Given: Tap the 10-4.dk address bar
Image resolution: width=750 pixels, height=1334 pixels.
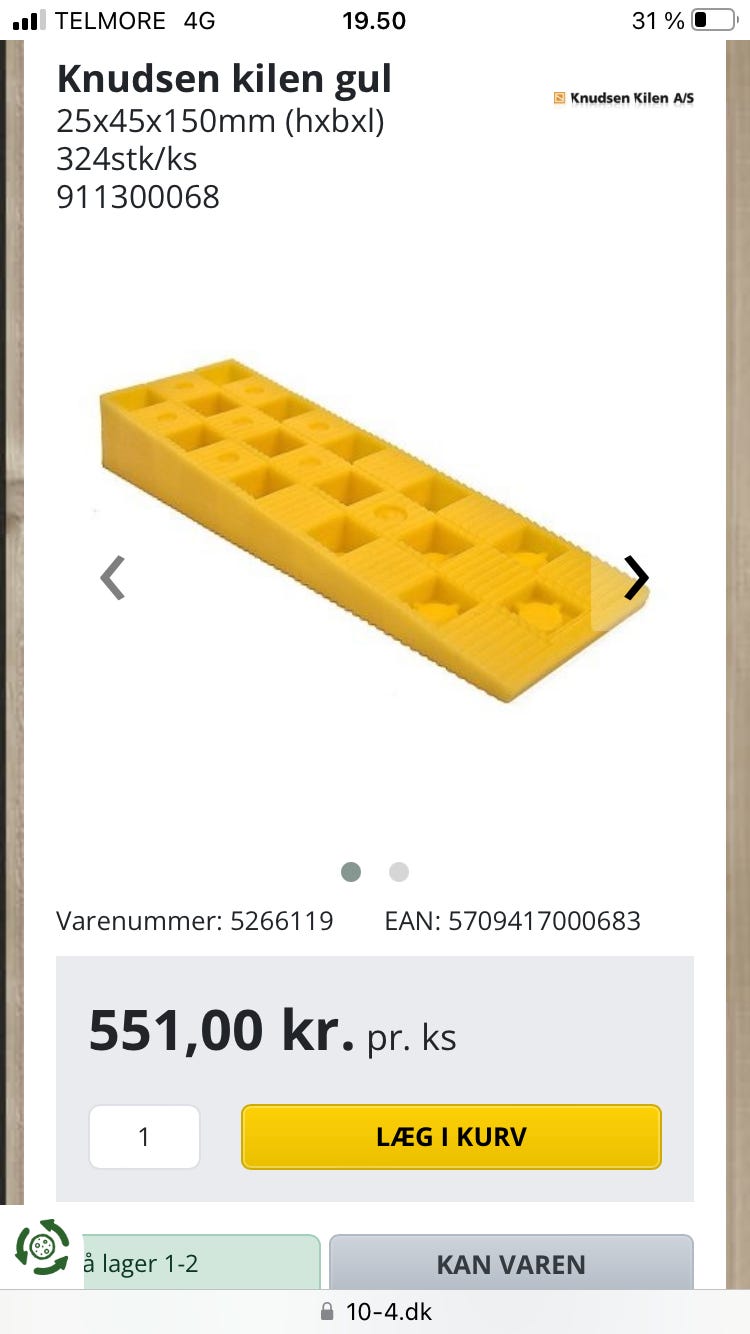Looking at the screenshot, I should (376, 1312).
